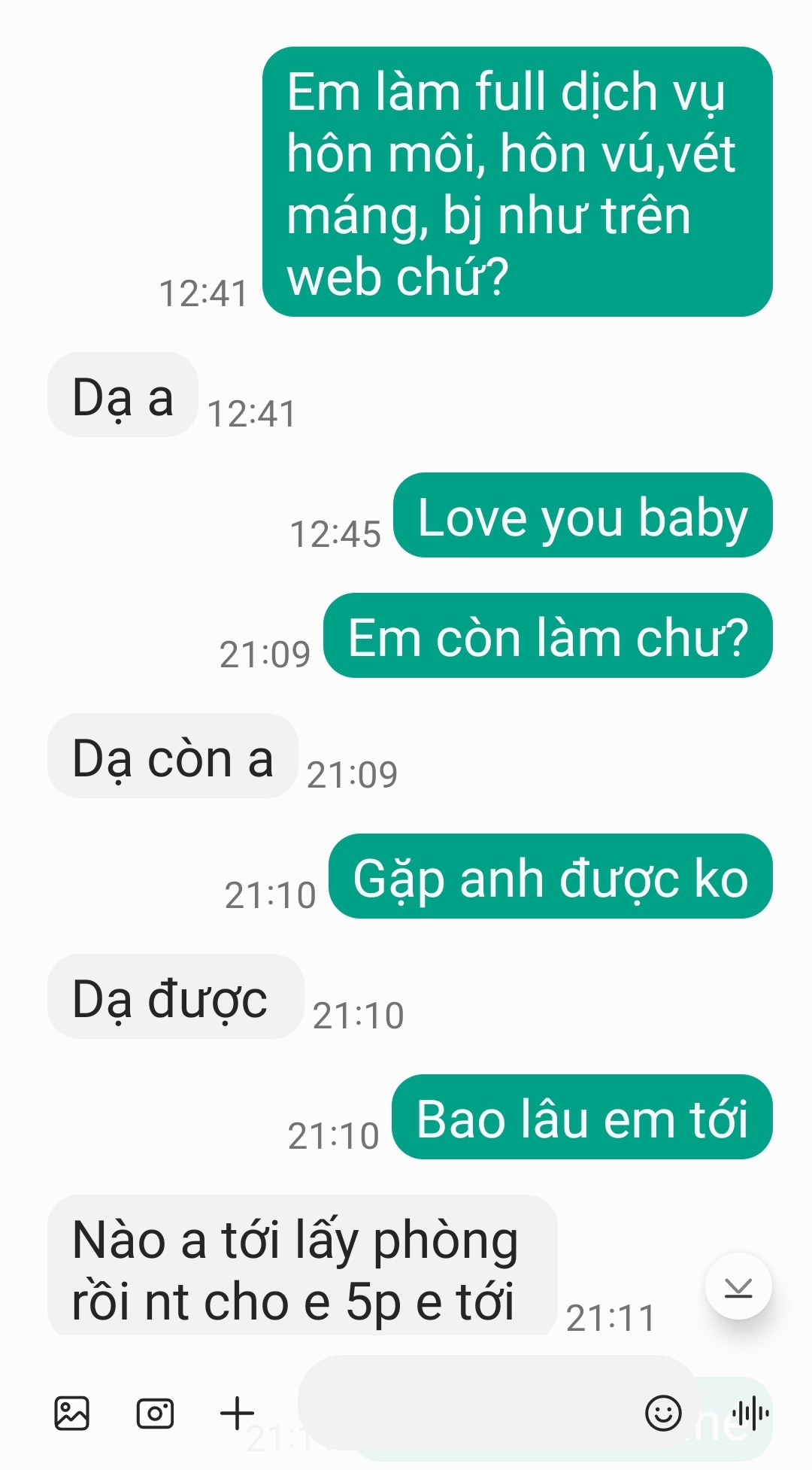Open the gallery image picker
812x1470 pixels.
pos(72,1413)
